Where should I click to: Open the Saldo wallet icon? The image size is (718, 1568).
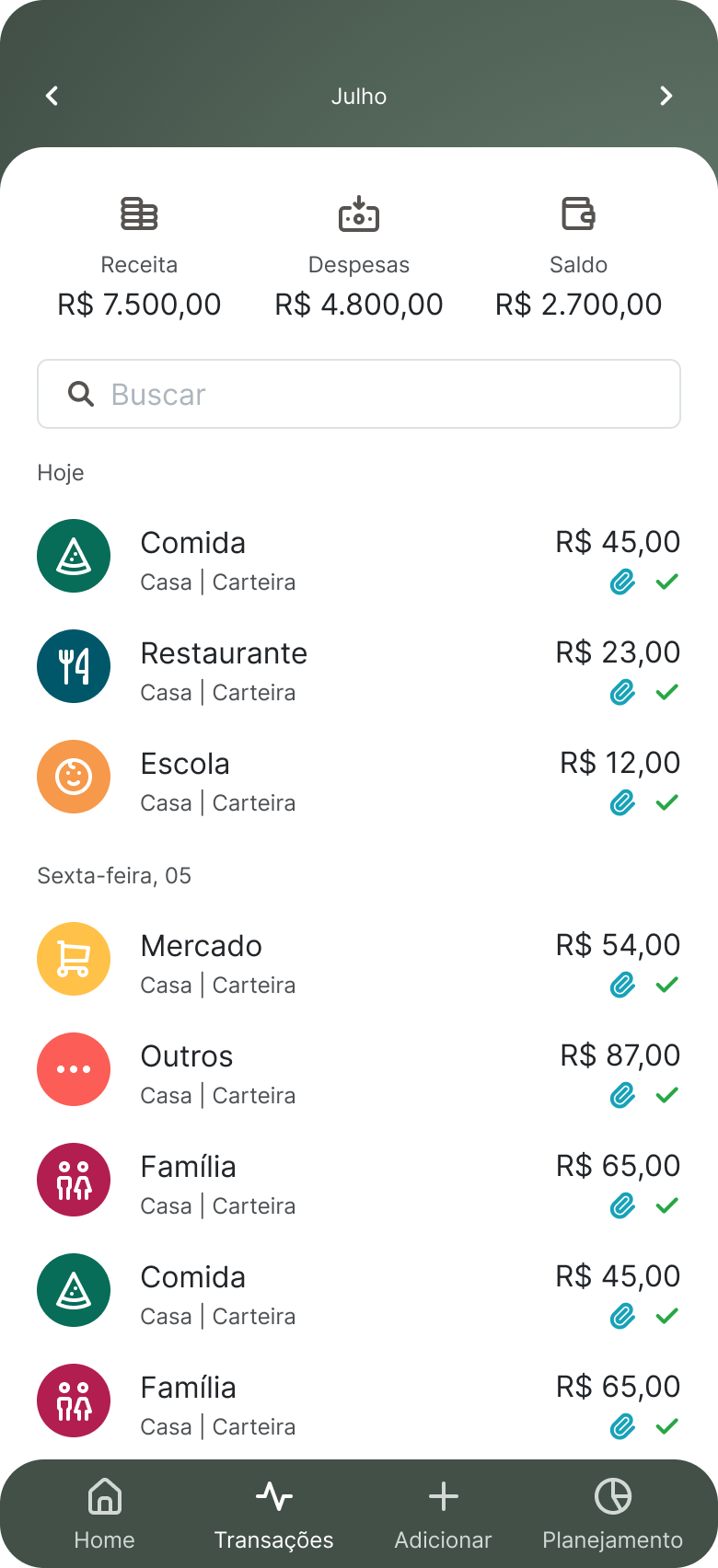578,213
